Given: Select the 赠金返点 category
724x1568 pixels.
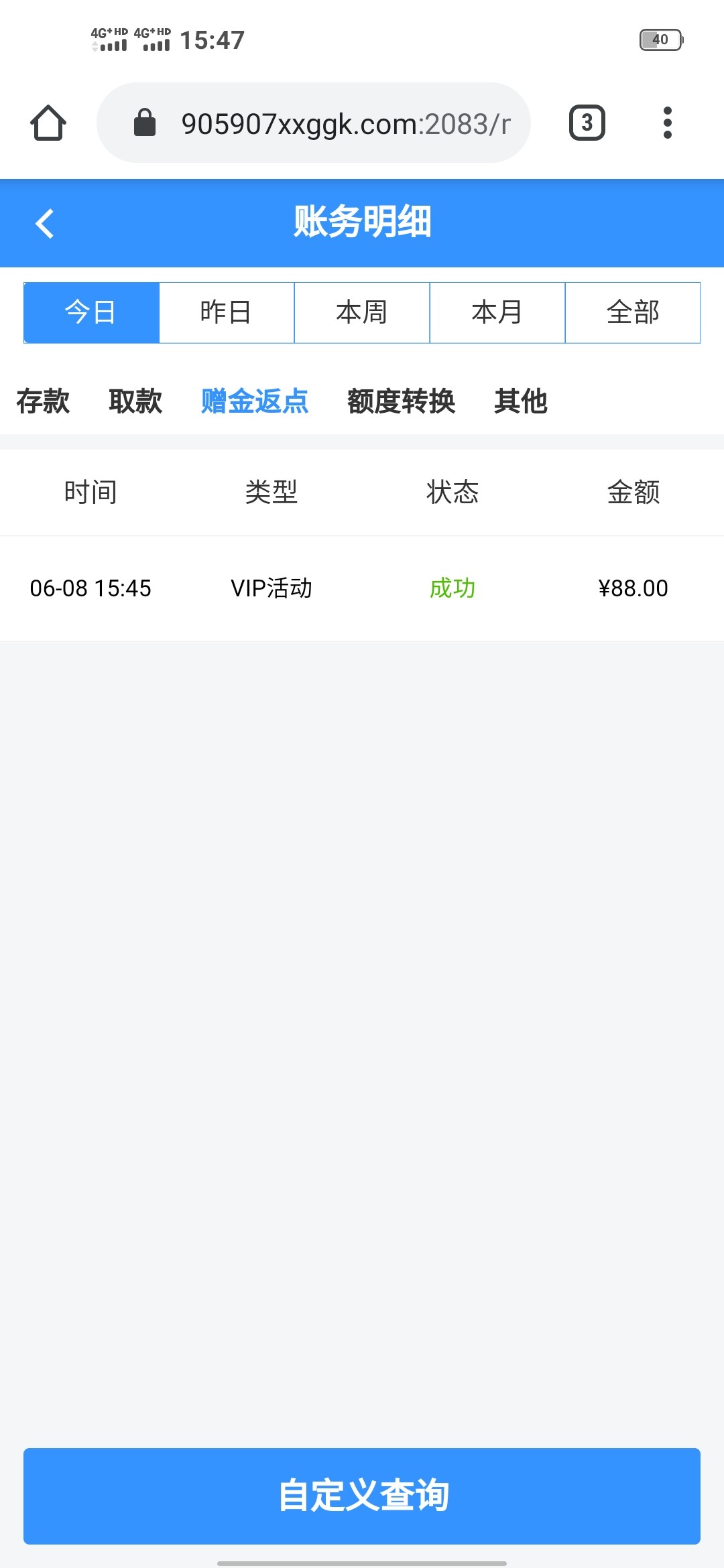Looking at the screenshot, I should click(255, 401).
